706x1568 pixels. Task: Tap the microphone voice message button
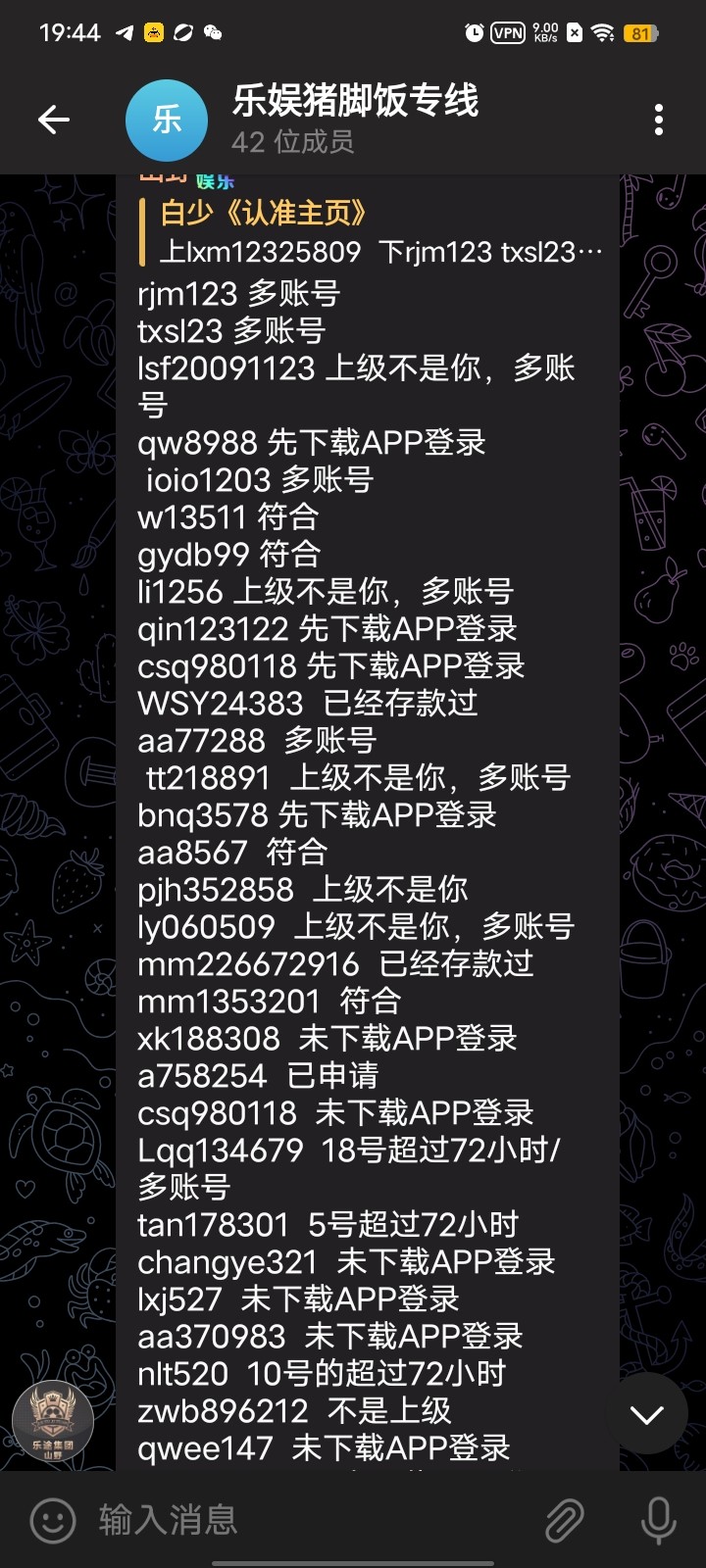pos(657,1520)
